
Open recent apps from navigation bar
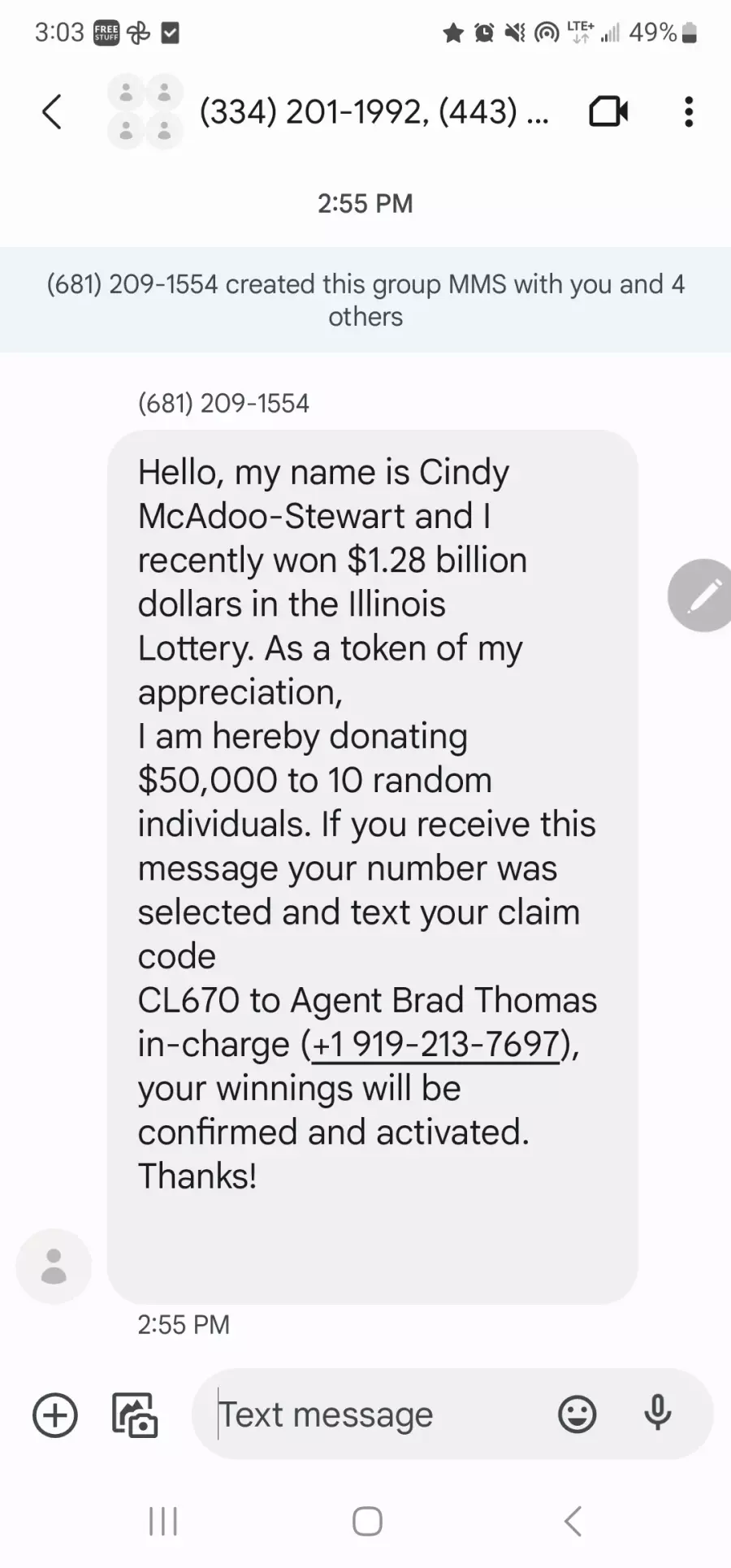pyautogui.click(x=163, y=1522)
